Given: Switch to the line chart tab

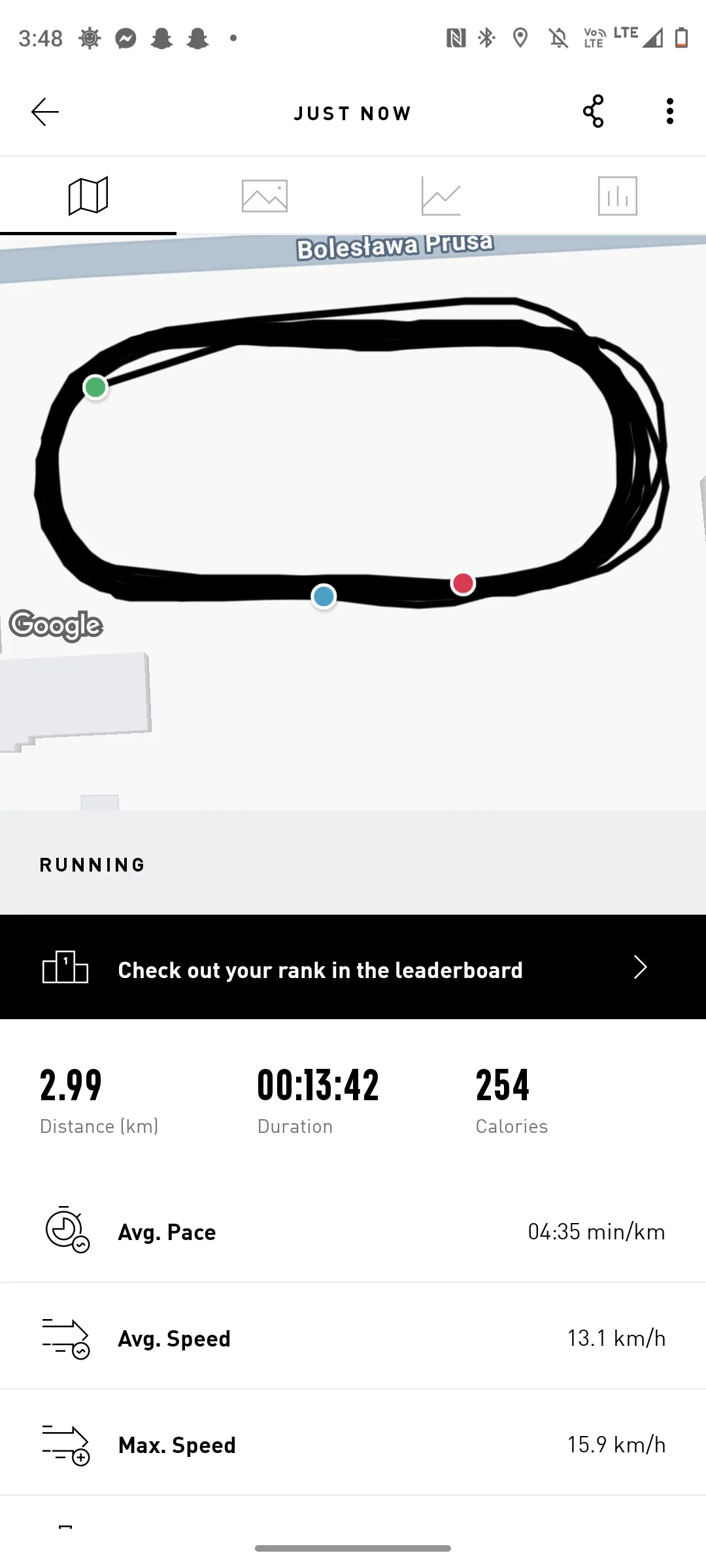Looking at the screenshot, I should [x=441, y=195].
